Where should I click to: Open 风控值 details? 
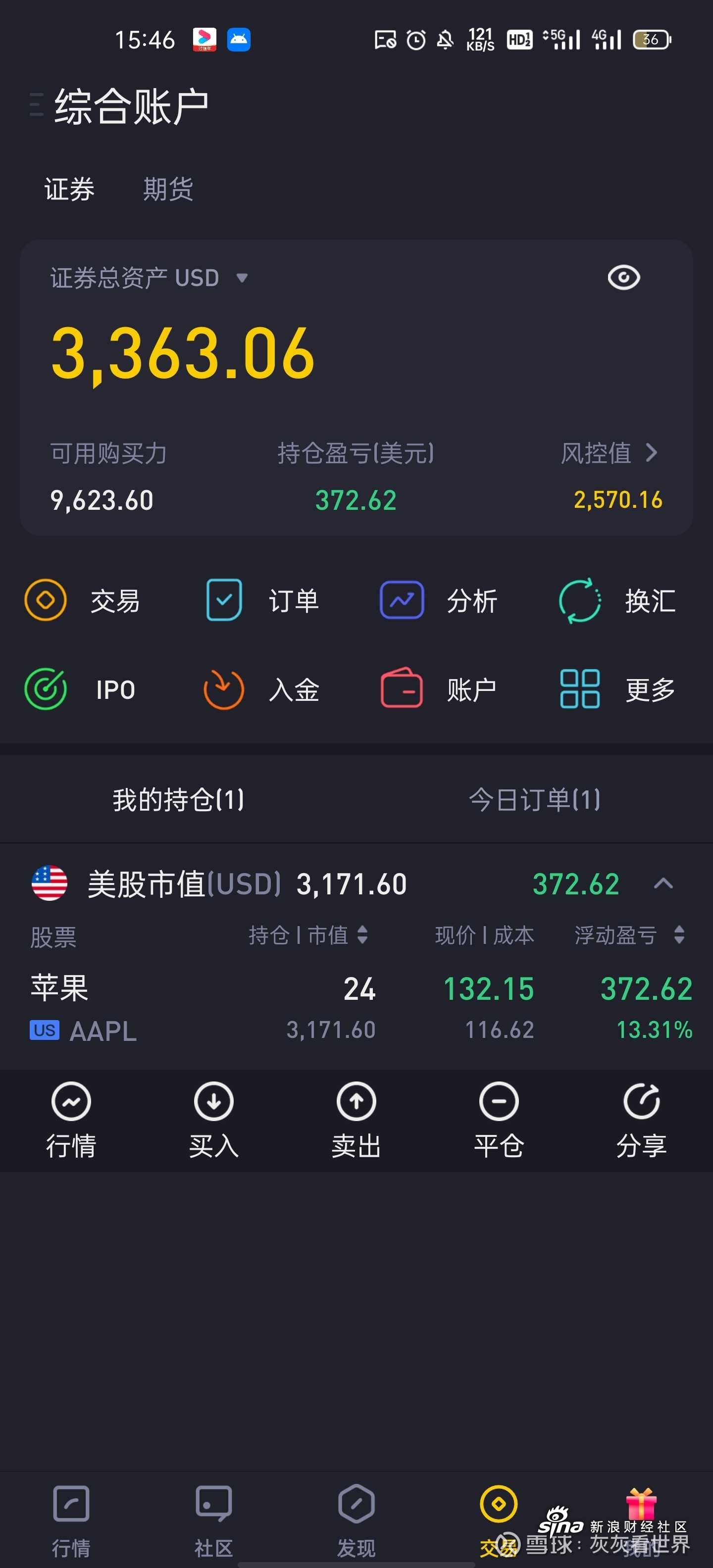(x=609, y=453)
